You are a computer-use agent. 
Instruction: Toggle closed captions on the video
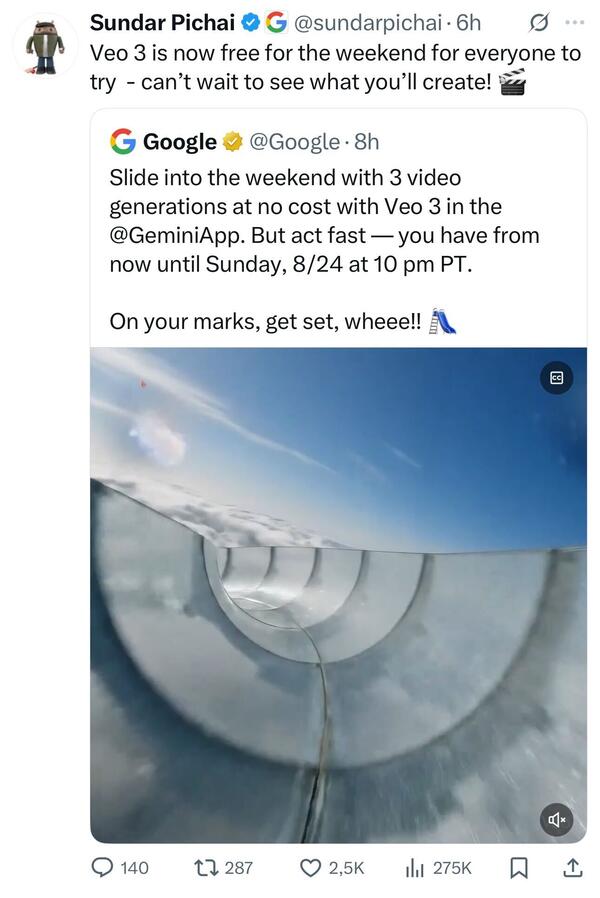(556, 378)
